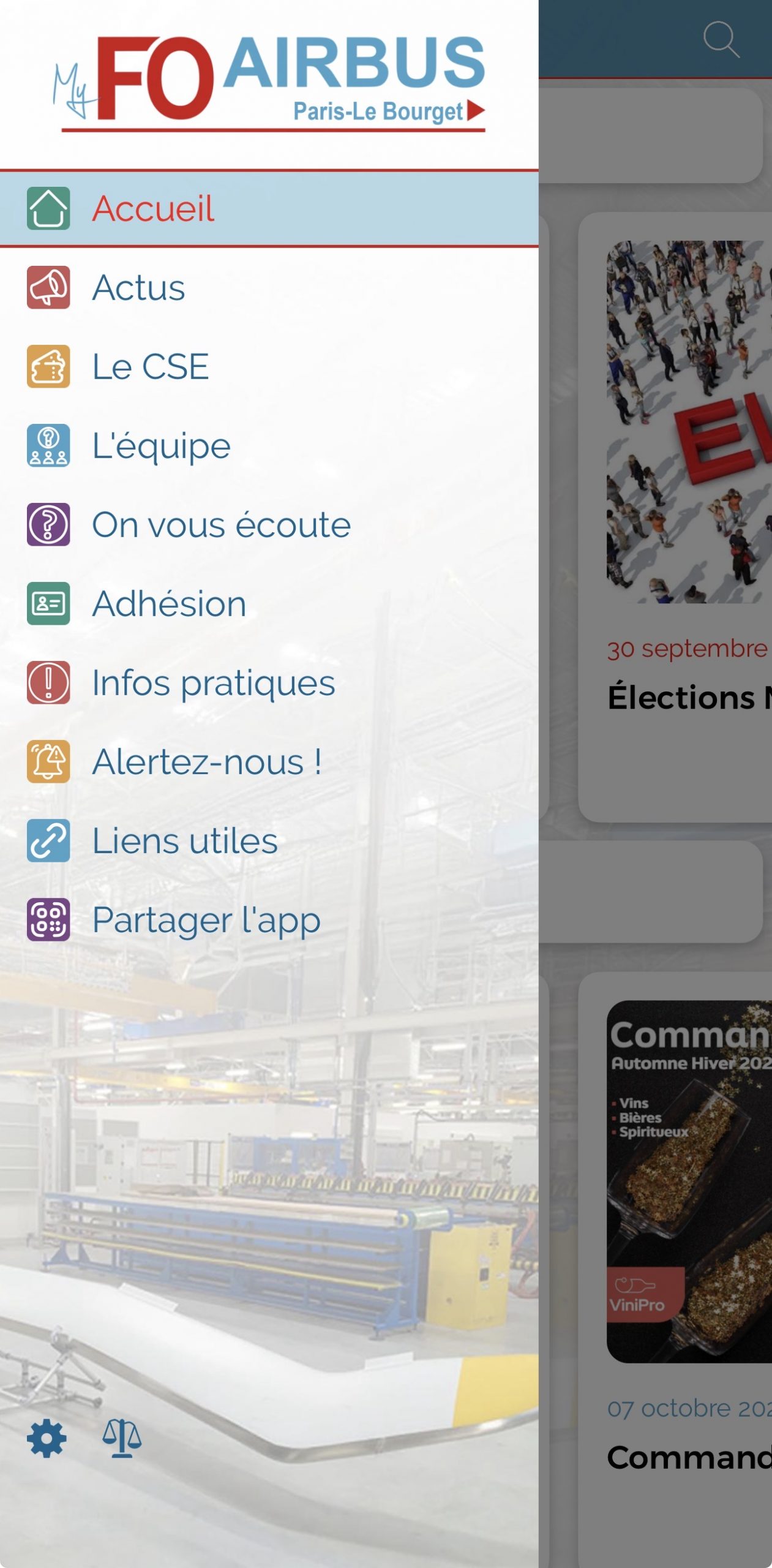Tap the search magnifier icon
The width and height of the screenshot is (772, 1568).
click(721, 40)
